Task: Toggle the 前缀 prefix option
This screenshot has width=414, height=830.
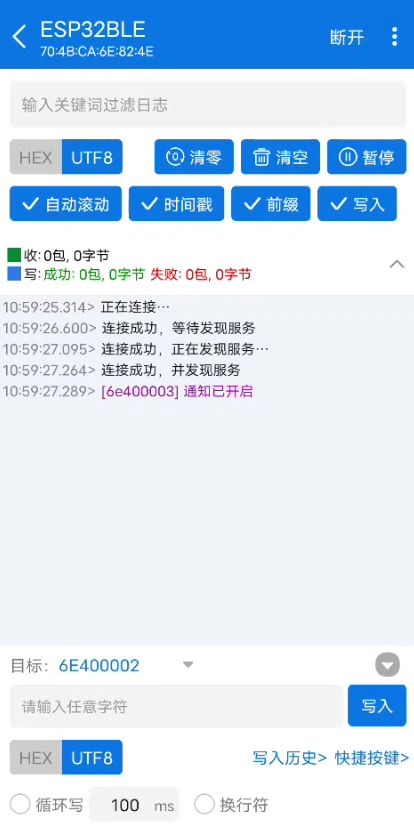Action: 271,204
